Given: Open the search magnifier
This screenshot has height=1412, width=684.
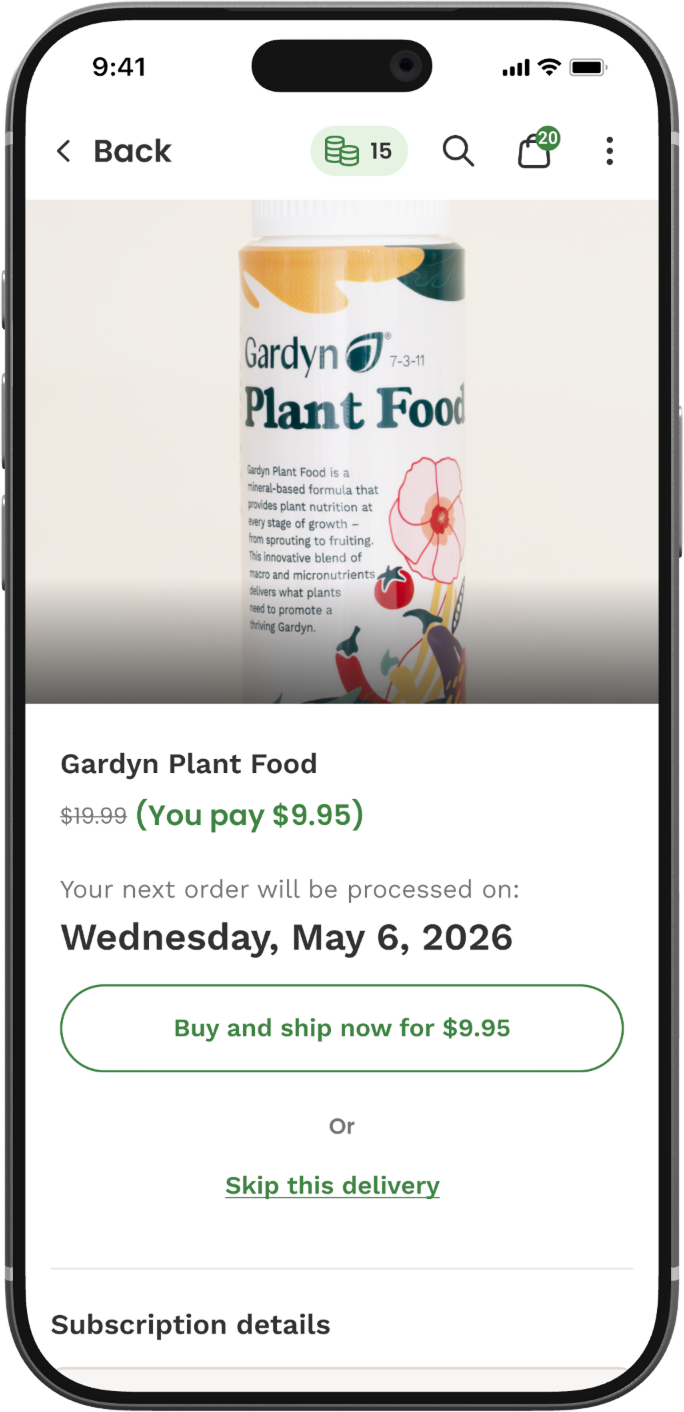Looking at the screenshot, I should click(x=458, y=151).
